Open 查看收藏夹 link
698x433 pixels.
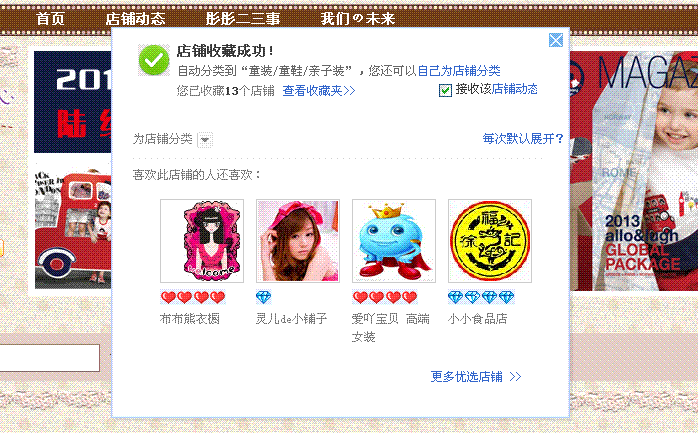pyautogui.click(x=318, y=90)
